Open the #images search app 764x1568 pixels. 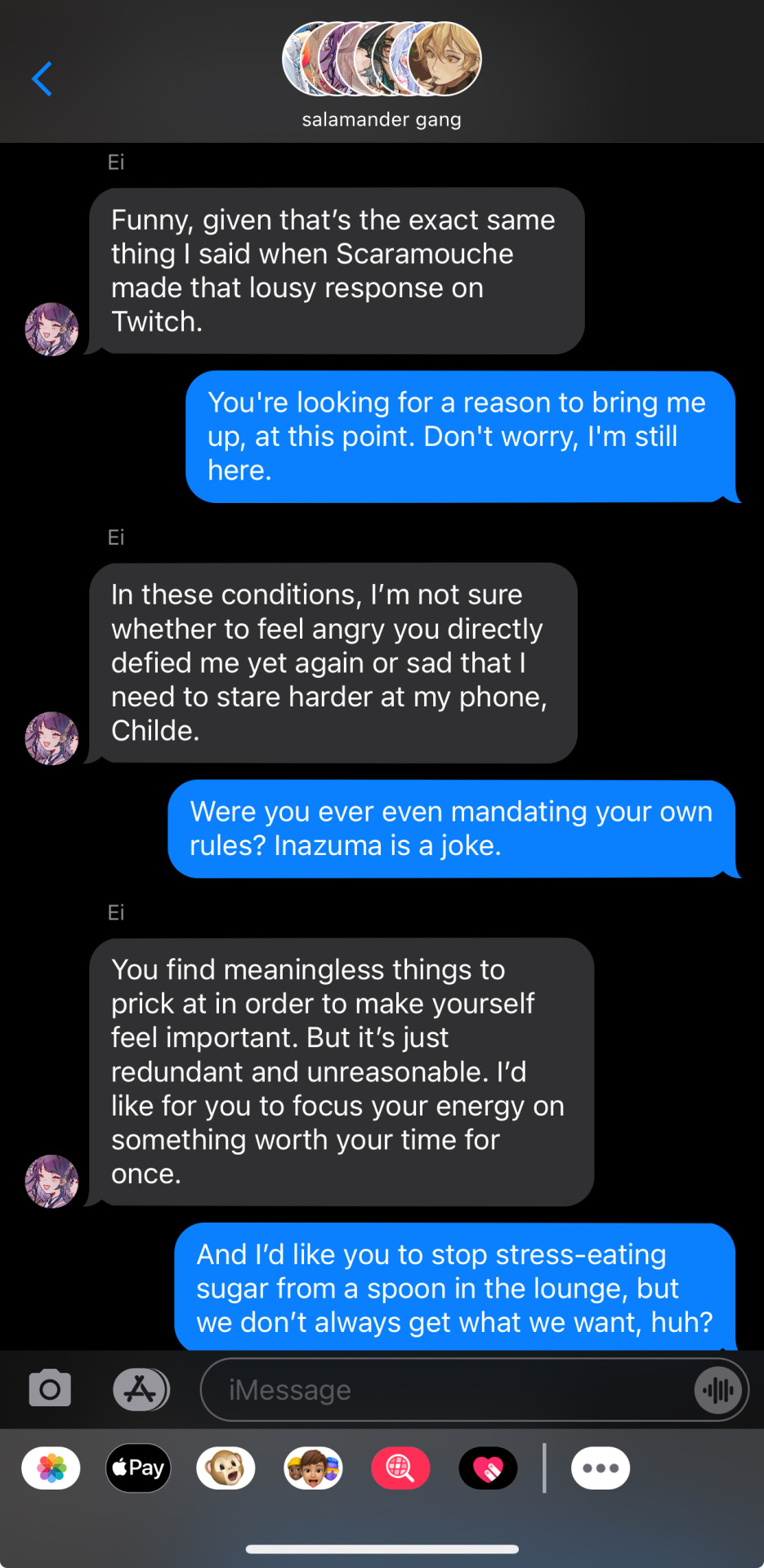pos(400,1468)
